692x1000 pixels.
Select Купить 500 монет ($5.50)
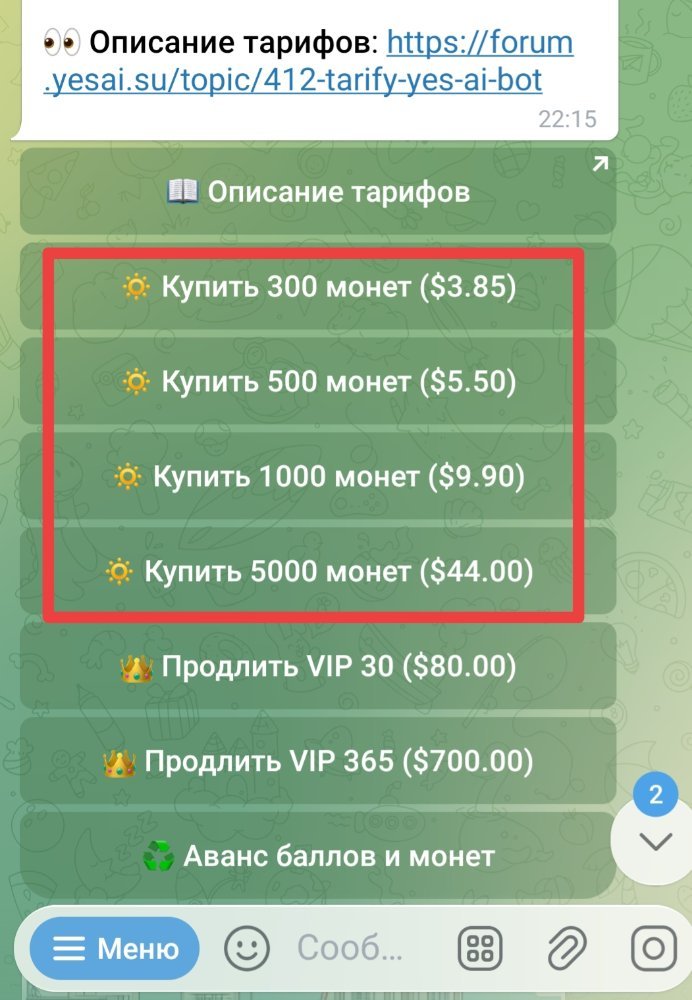pyautogui.click(x=318, y=382)
